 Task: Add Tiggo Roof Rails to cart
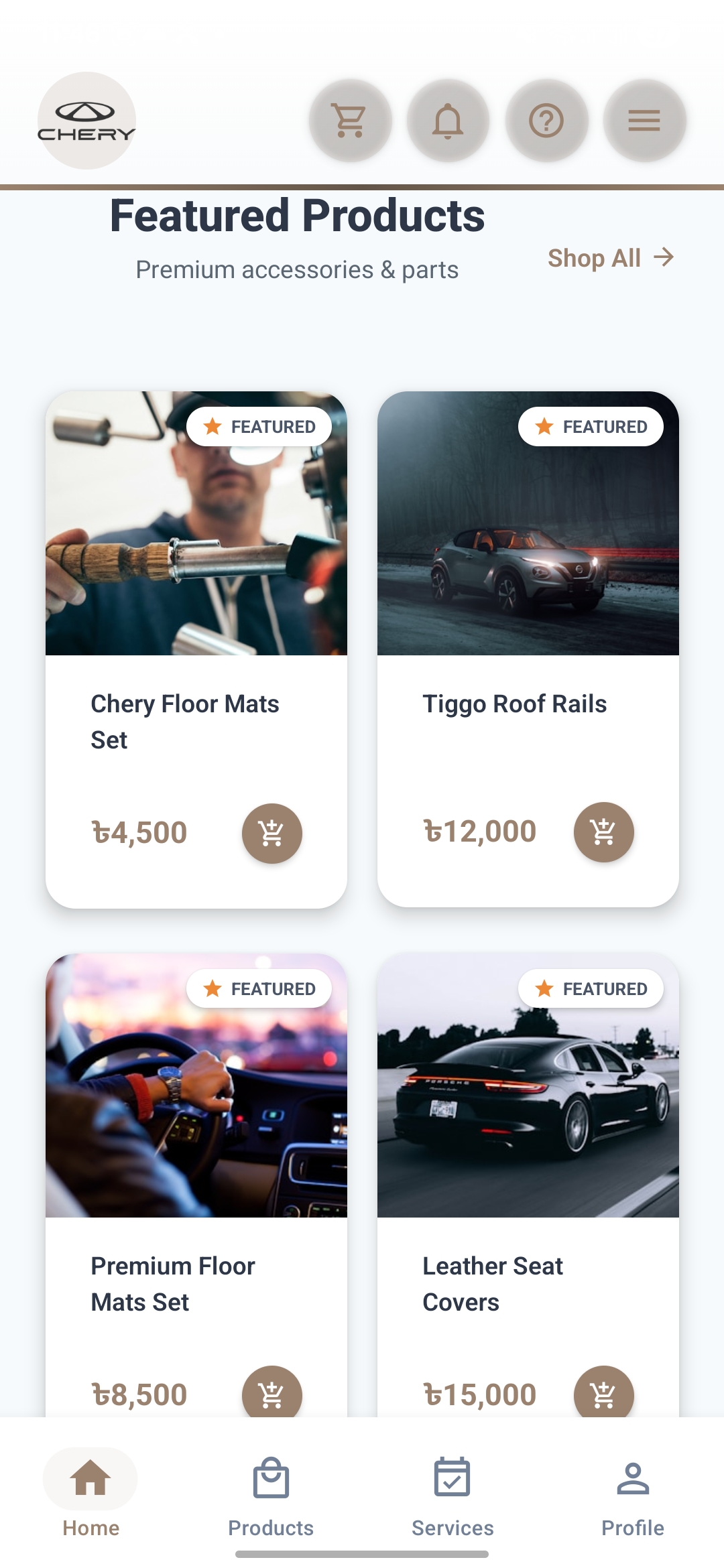coord(602,831)
